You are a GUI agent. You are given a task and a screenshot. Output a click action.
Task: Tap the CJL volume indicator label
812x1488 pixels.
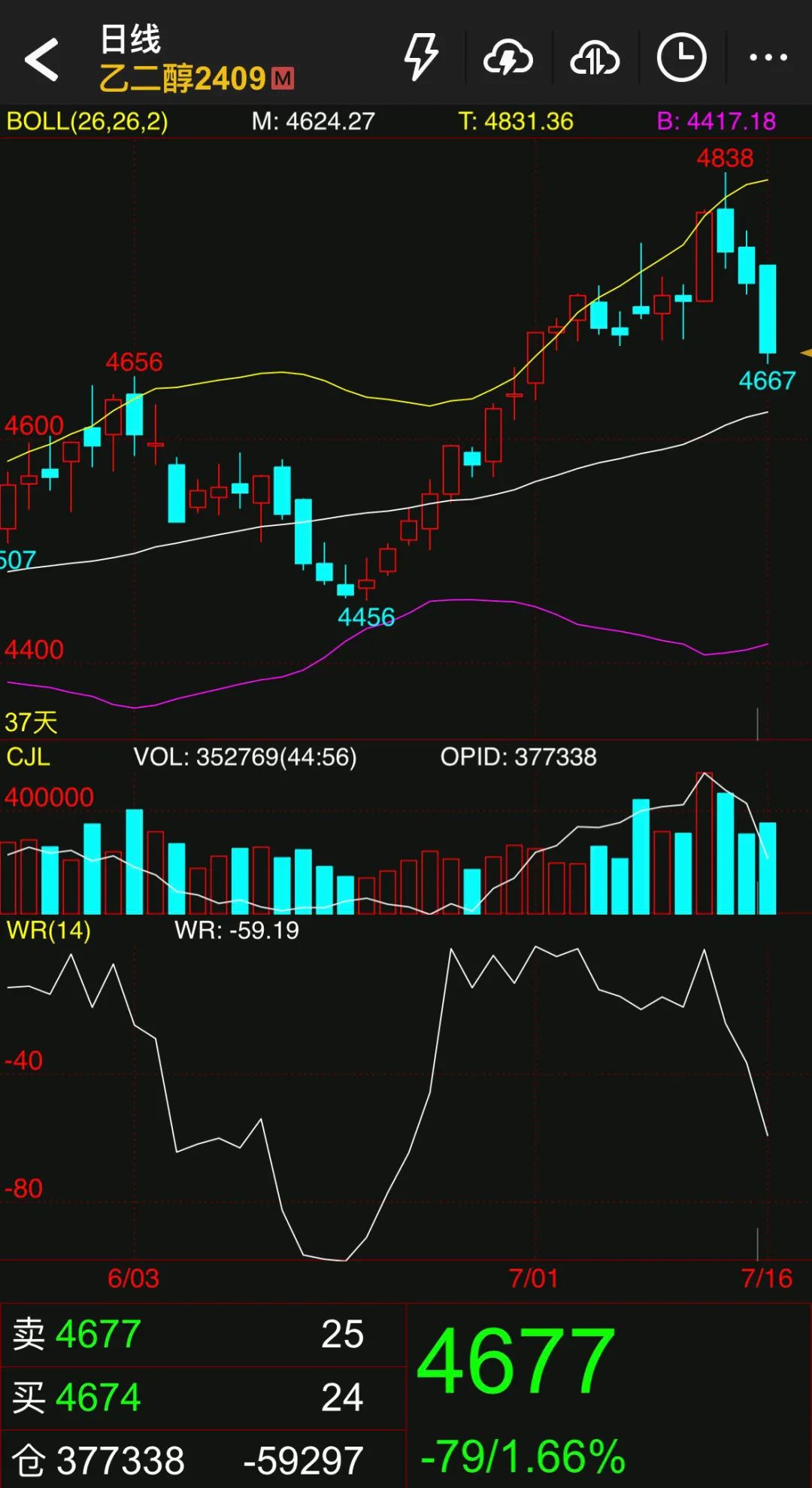(29, 756)
